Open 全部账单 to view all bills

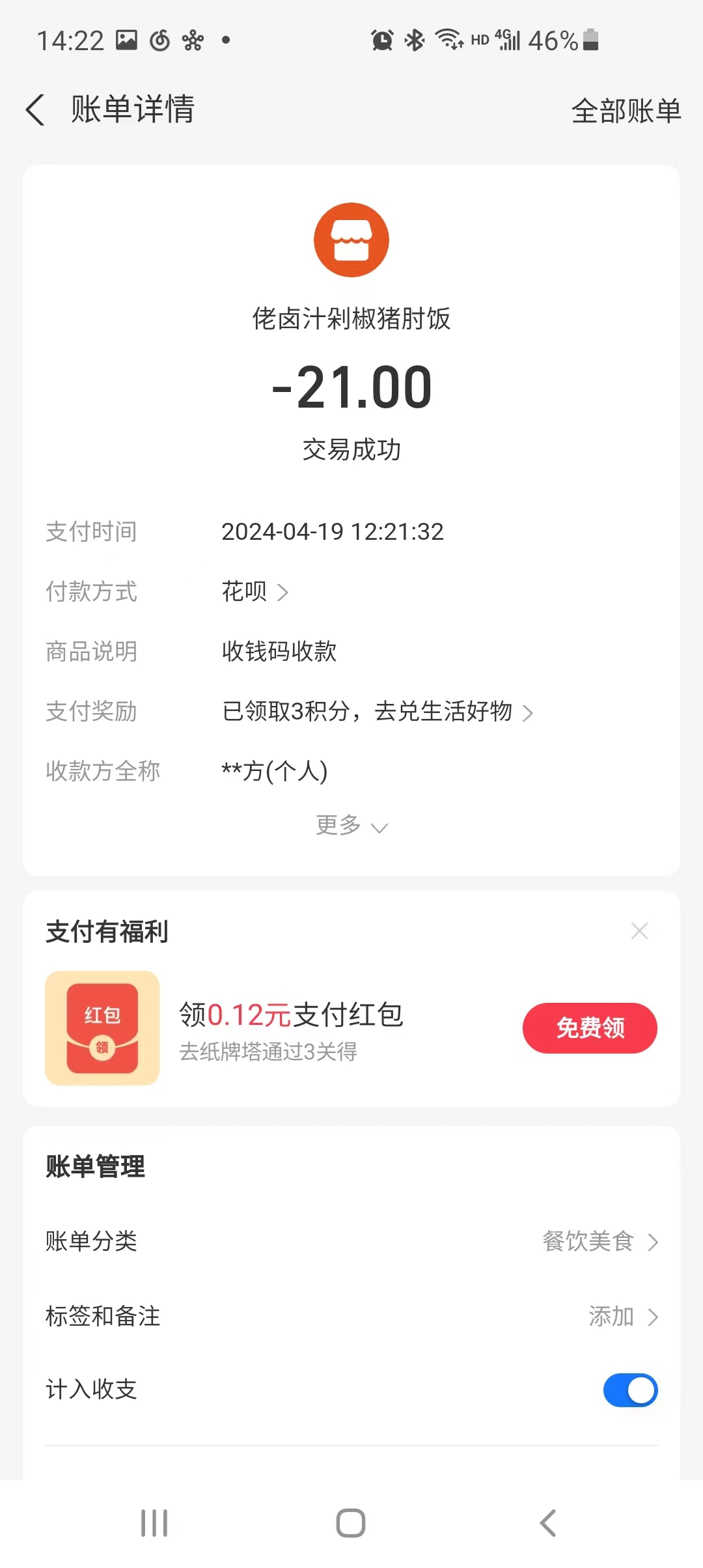pyautogui.click(x=626, y=111)
